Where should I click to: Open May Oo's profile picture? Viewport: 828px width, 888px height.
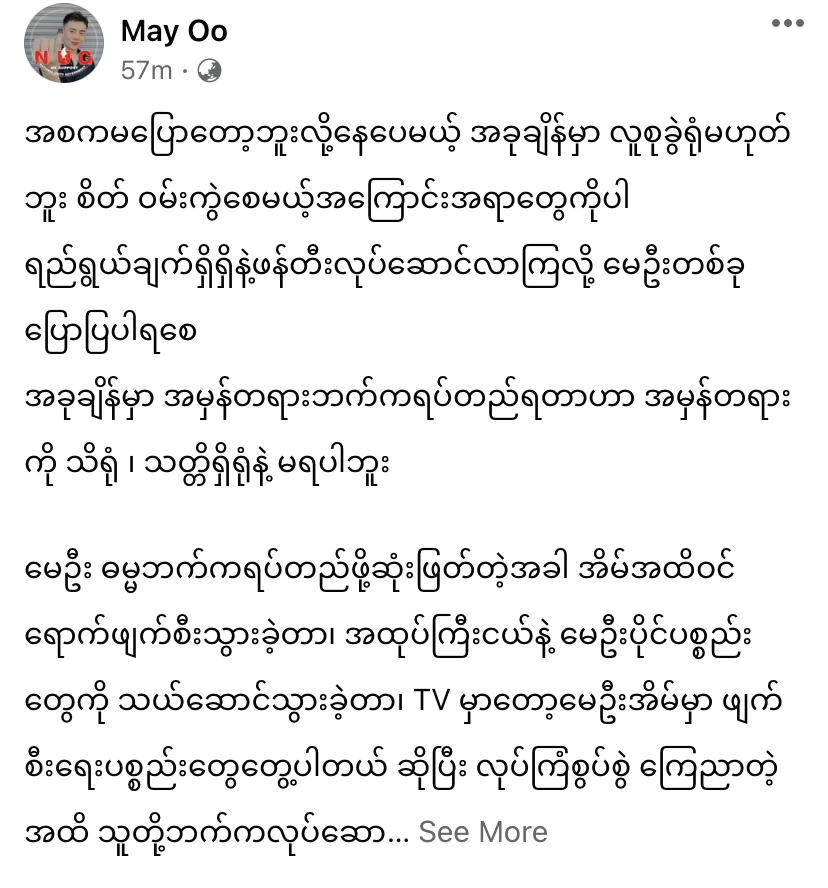[x=64, y=43]
